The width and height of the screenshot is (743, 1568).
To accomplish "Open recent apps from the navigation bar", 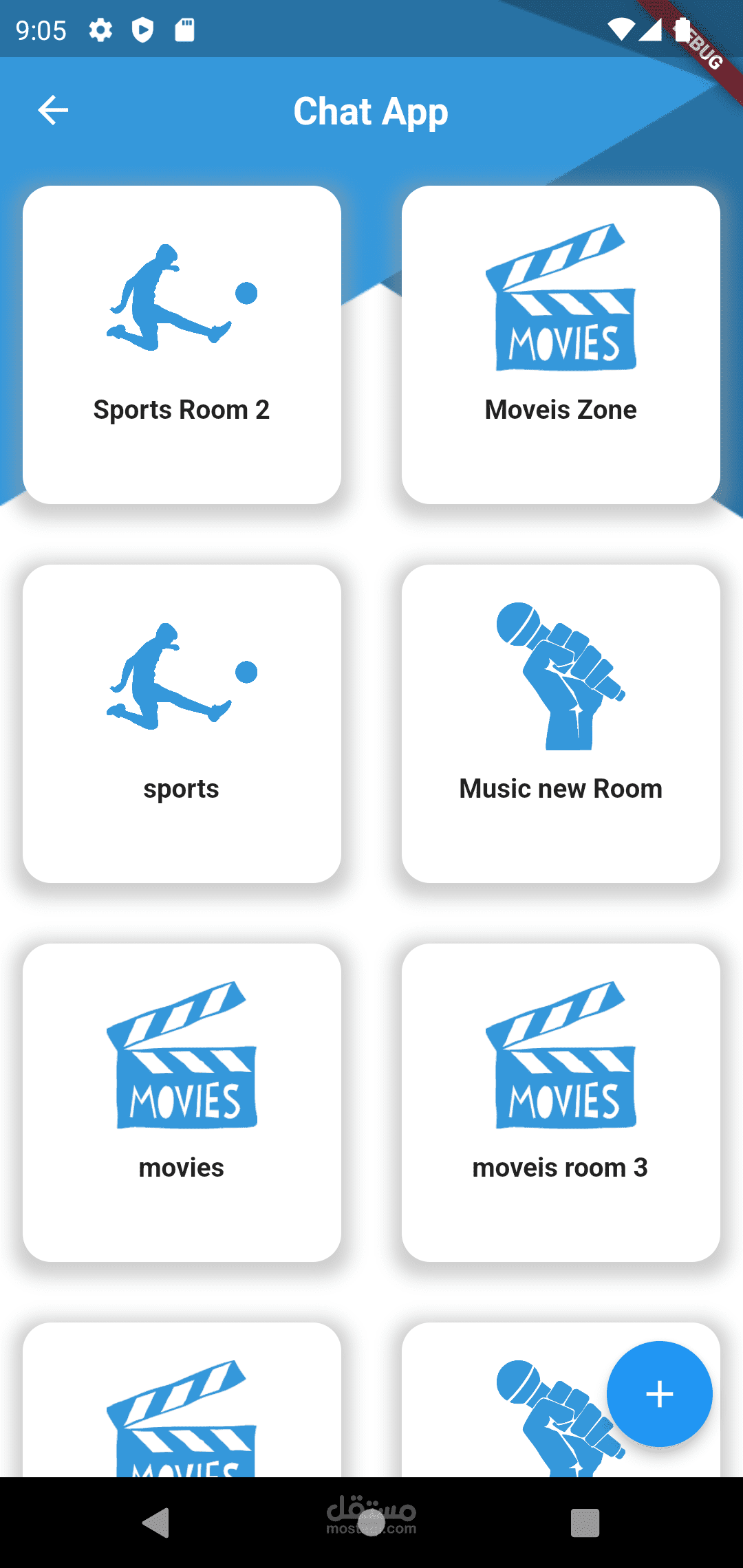I will pos(585,1523).
